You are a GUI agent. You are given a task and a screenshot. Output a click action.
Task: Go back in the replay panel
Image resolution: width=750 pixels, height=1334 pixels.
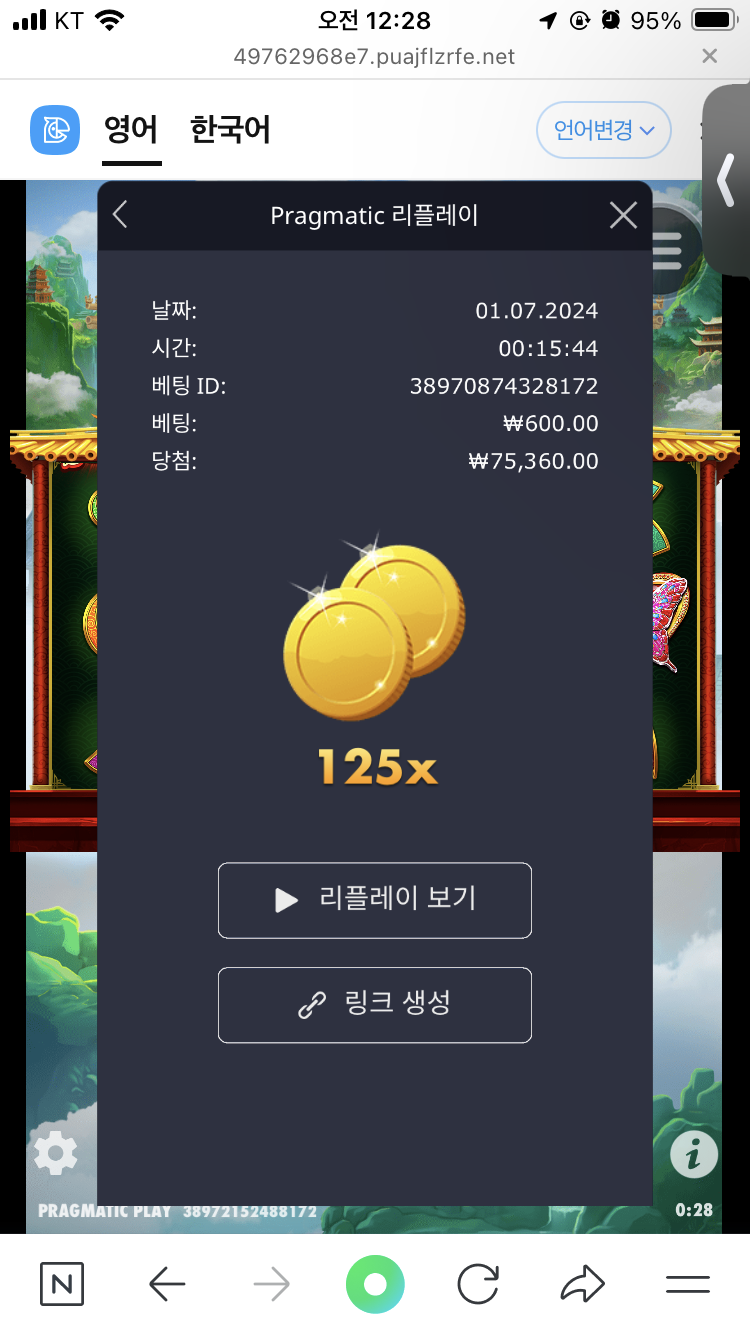121,214
